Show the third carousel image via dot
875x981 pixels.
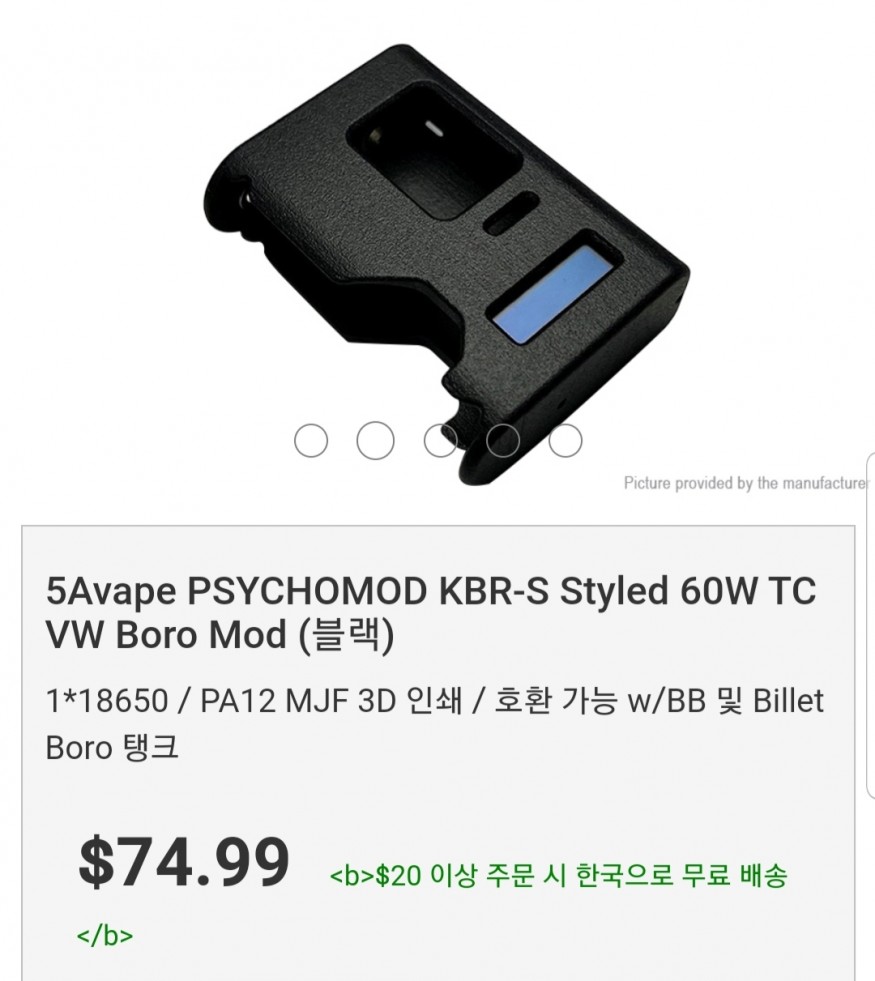coord(439,441)
